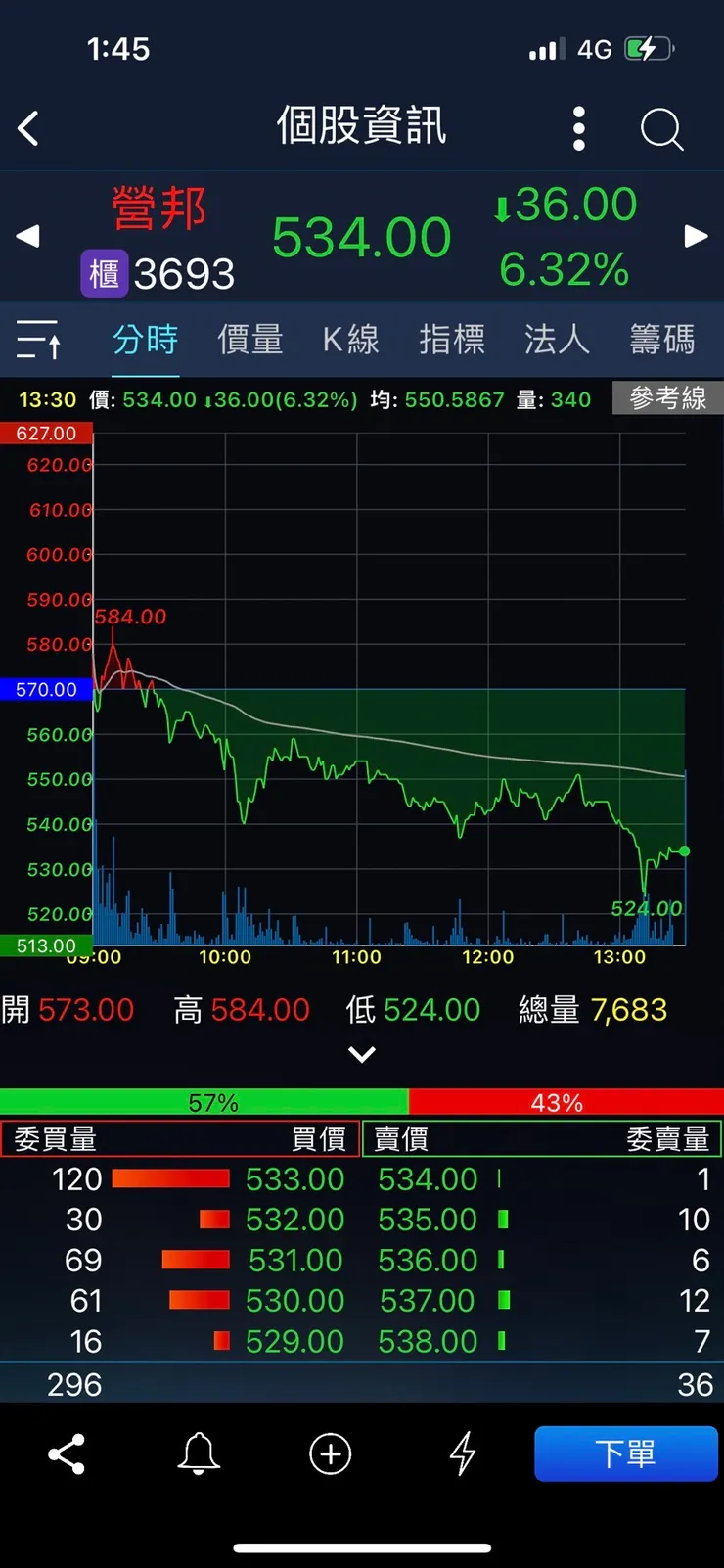This screenshot has height=1568, width=724.
Task: Tap the right arrow to view next stock
Action: [696, 236]
